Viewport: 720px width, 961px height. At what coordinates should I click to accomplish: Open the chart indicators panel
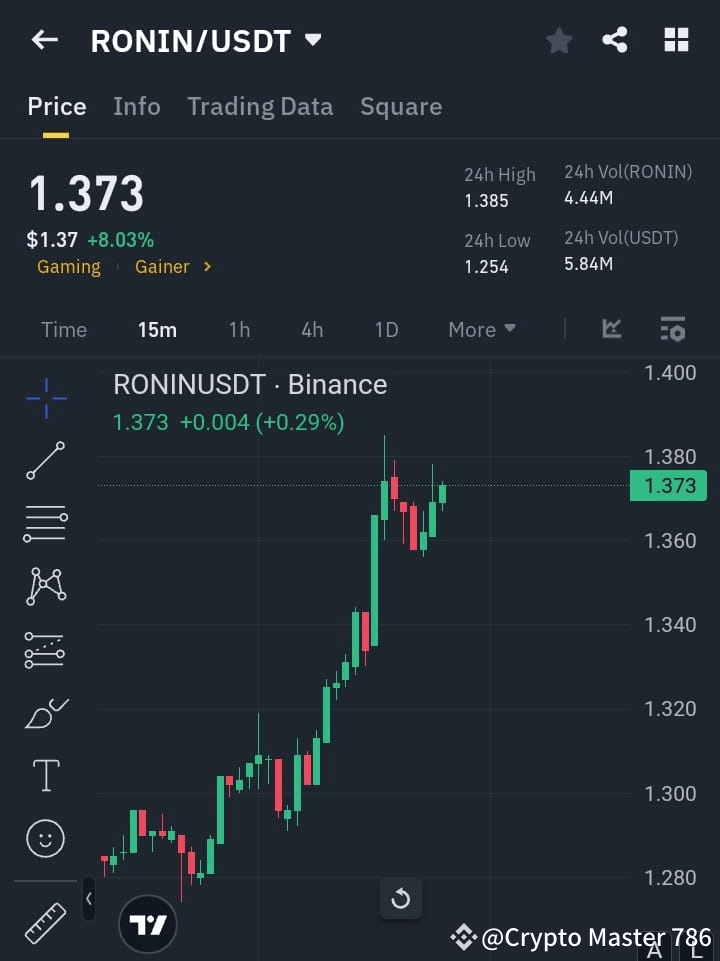pos(611,328)
